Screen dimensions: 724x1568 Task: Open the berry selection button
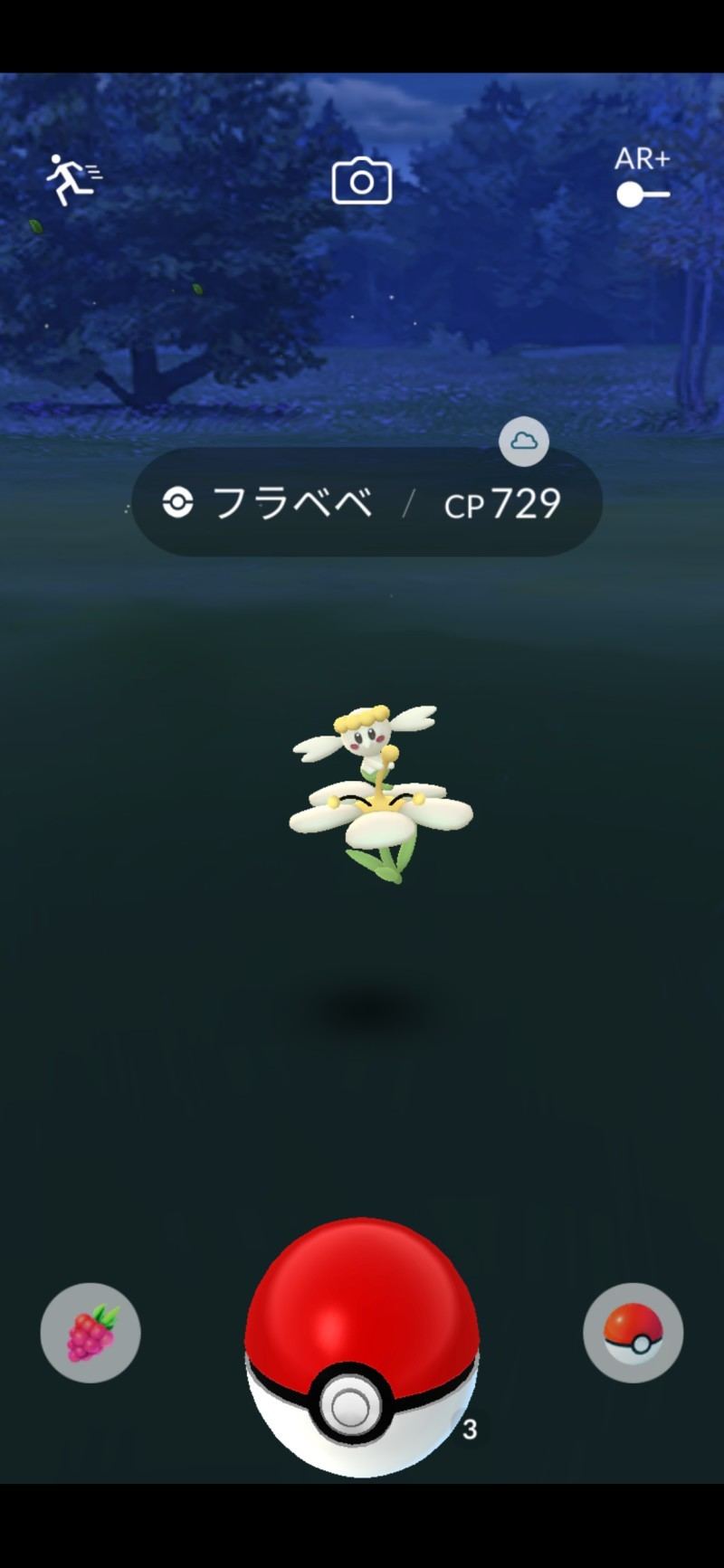click(x=90, y=1333)
